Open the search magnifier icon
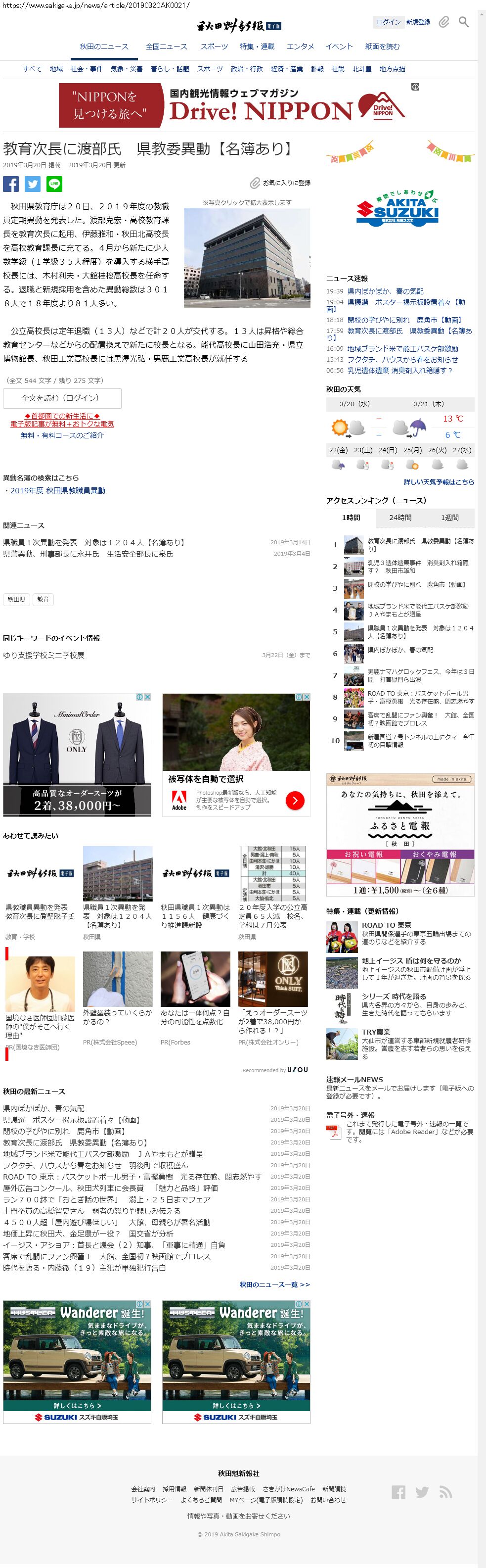The width and height of the screenshot is (486, 1568). click(x=463, y=23)
